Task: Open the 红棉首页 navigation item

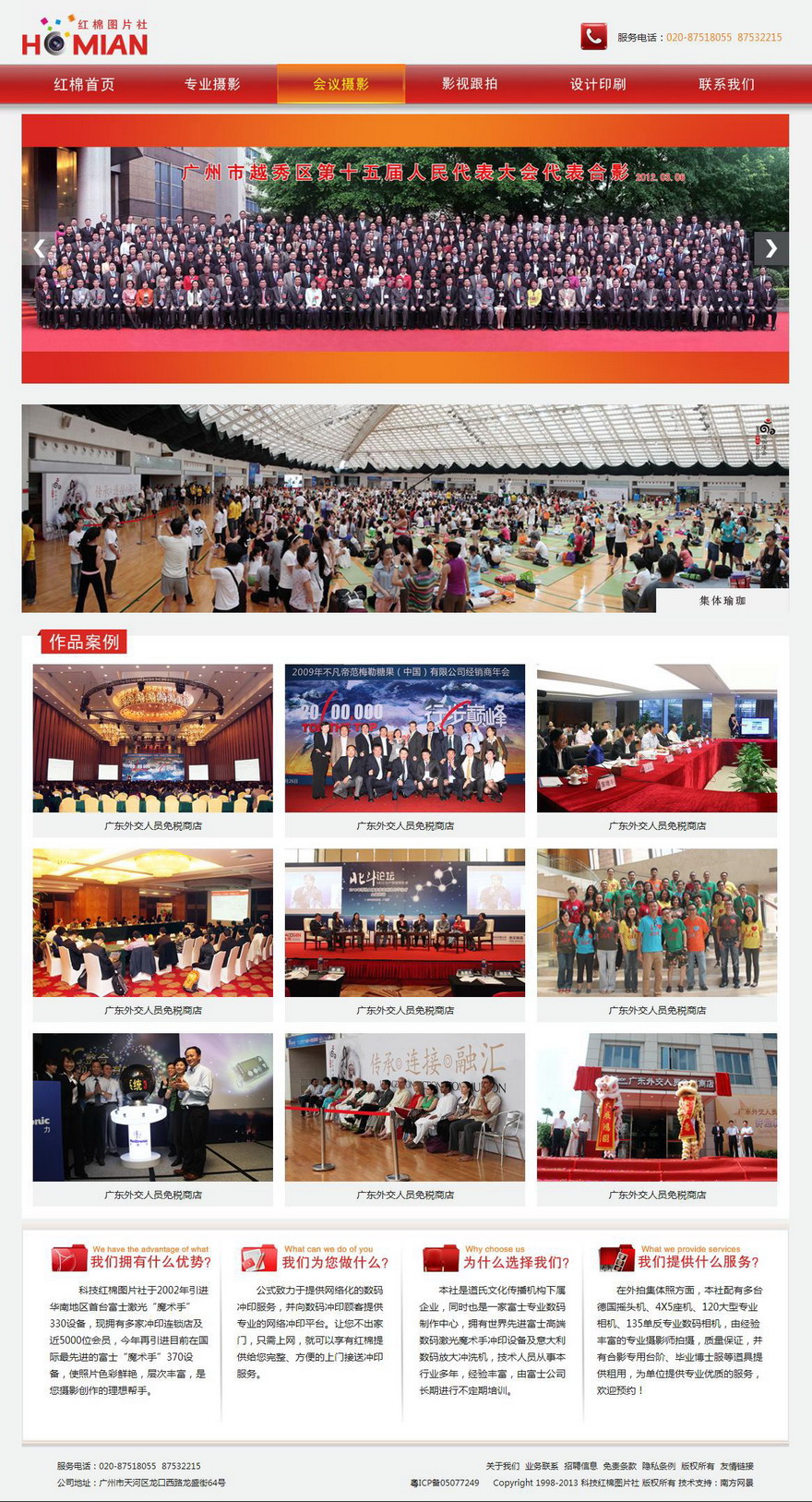Action: (x=84, y=84)
